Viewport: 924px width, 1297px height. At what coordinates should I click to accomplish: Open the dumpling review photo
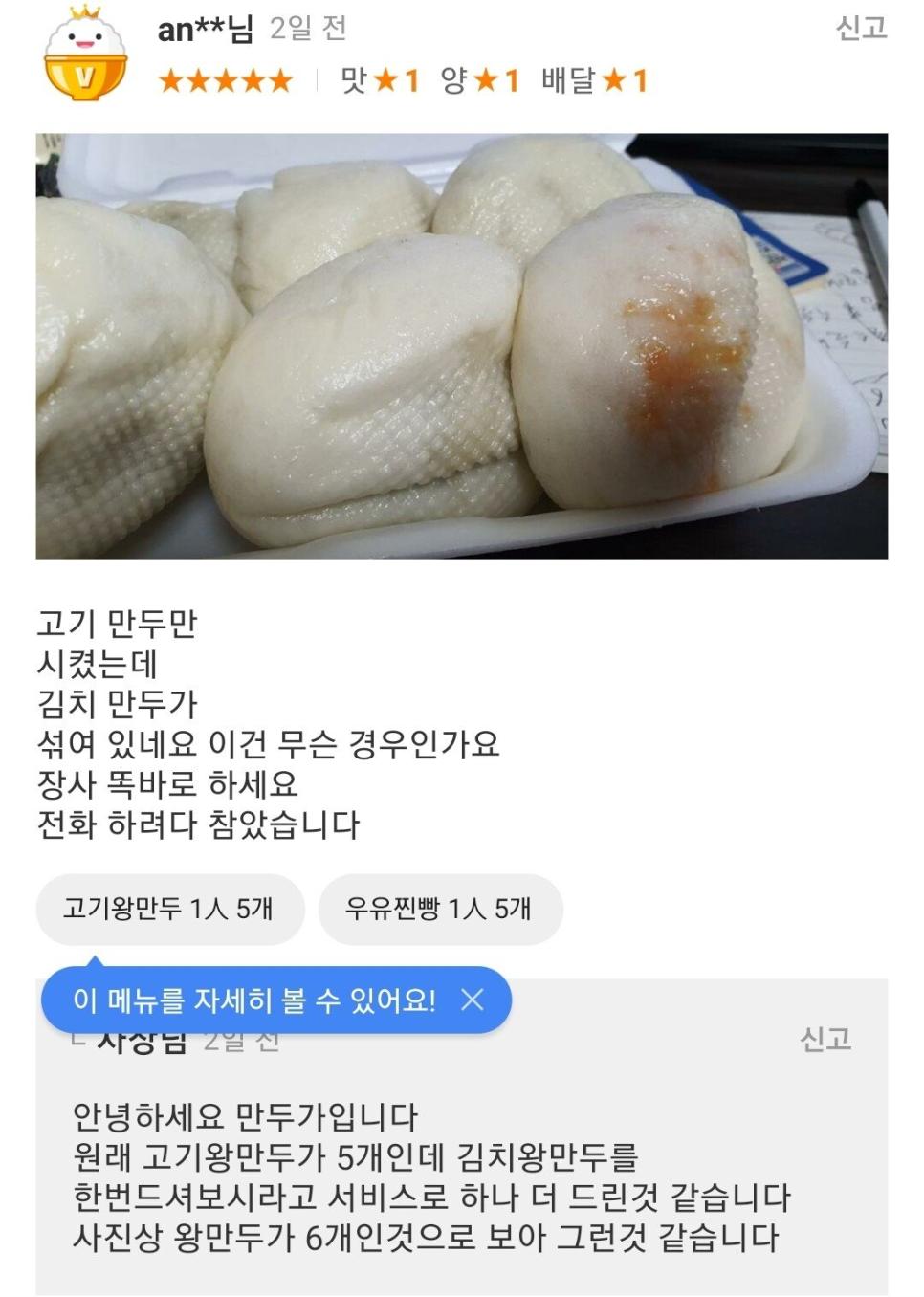[461, 346]
